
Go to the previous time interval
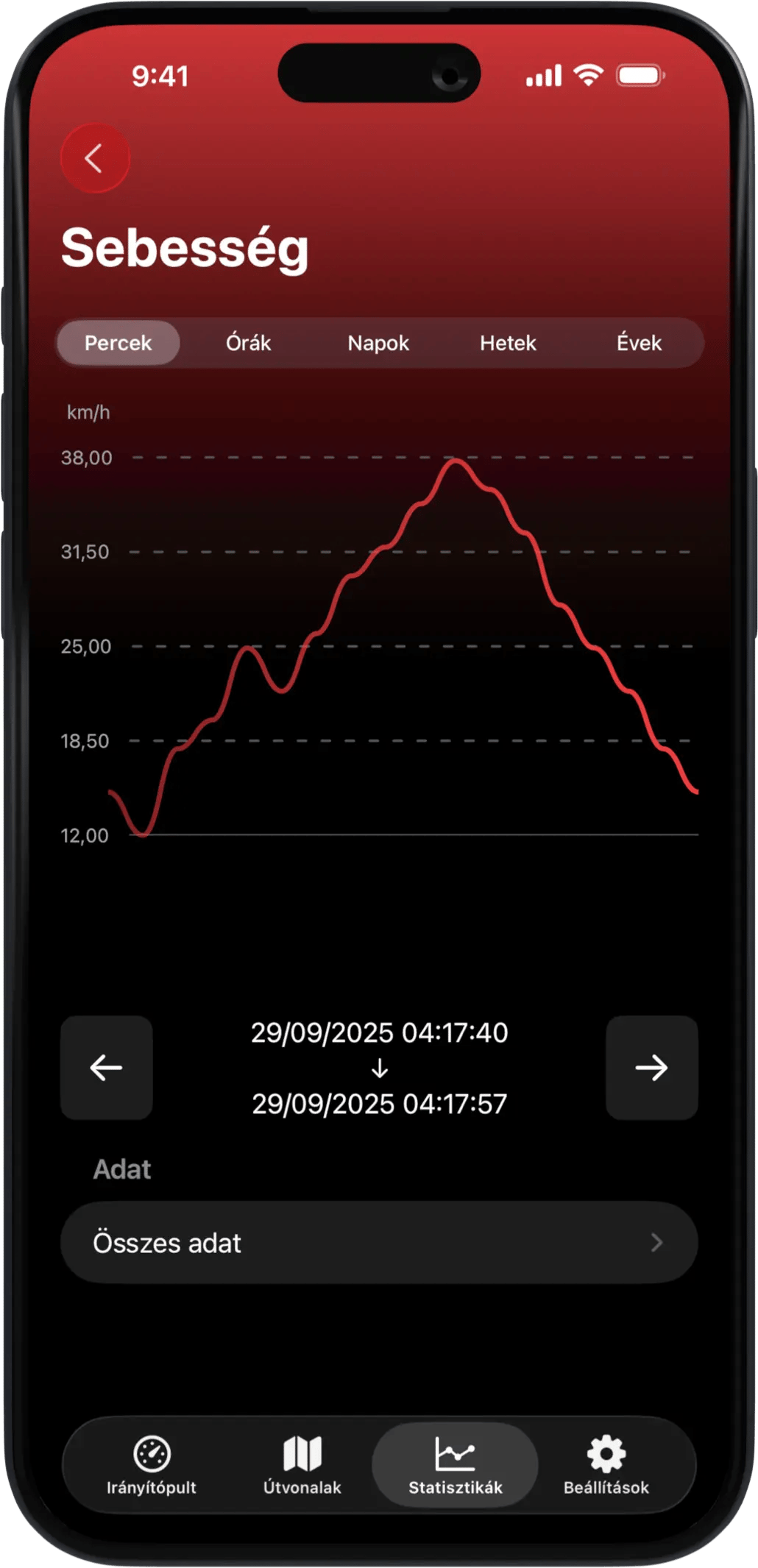point(107,1068)
